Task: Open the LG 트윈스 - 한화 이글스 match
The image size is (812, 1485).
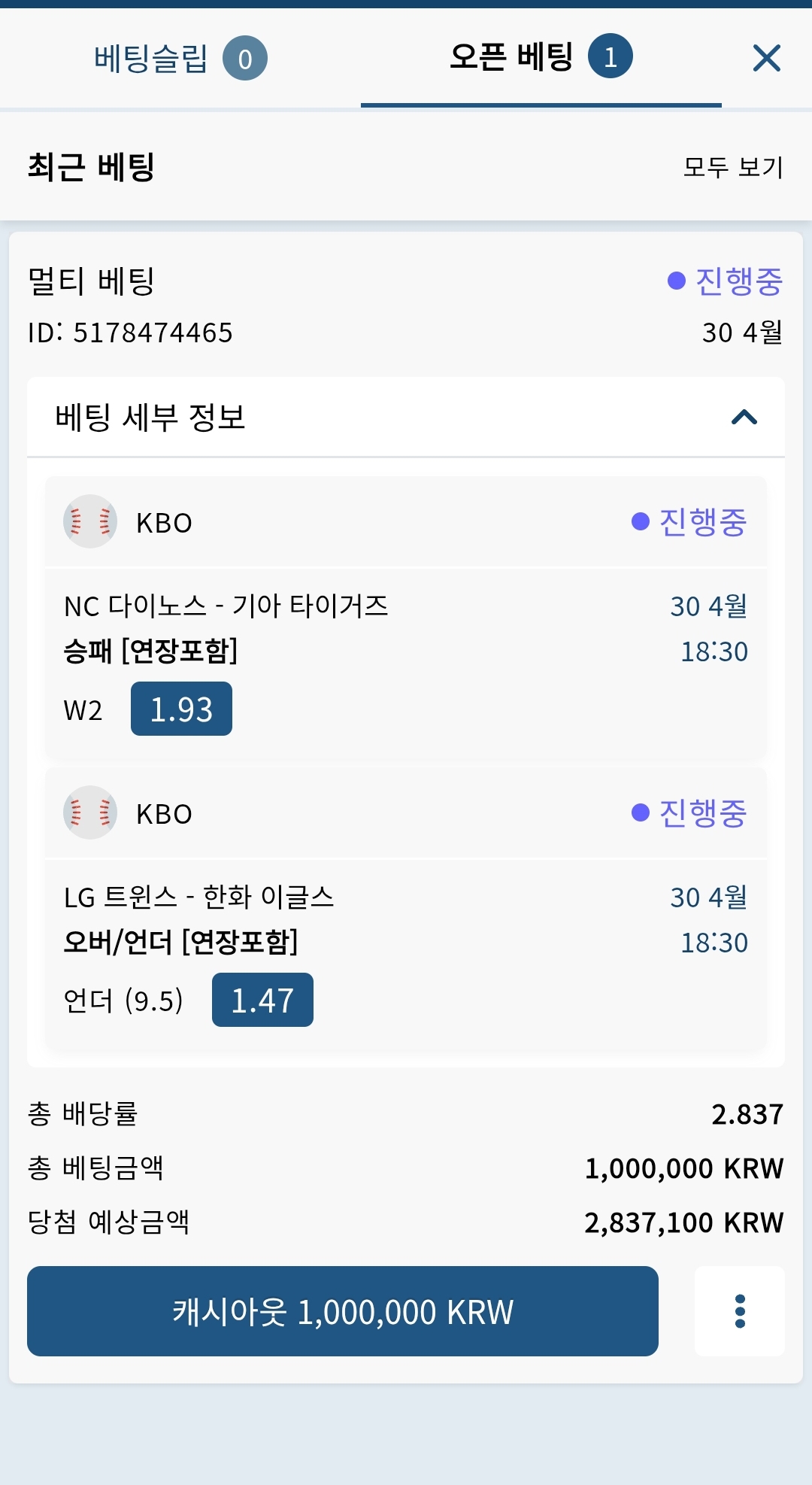Action: point(199,897)
